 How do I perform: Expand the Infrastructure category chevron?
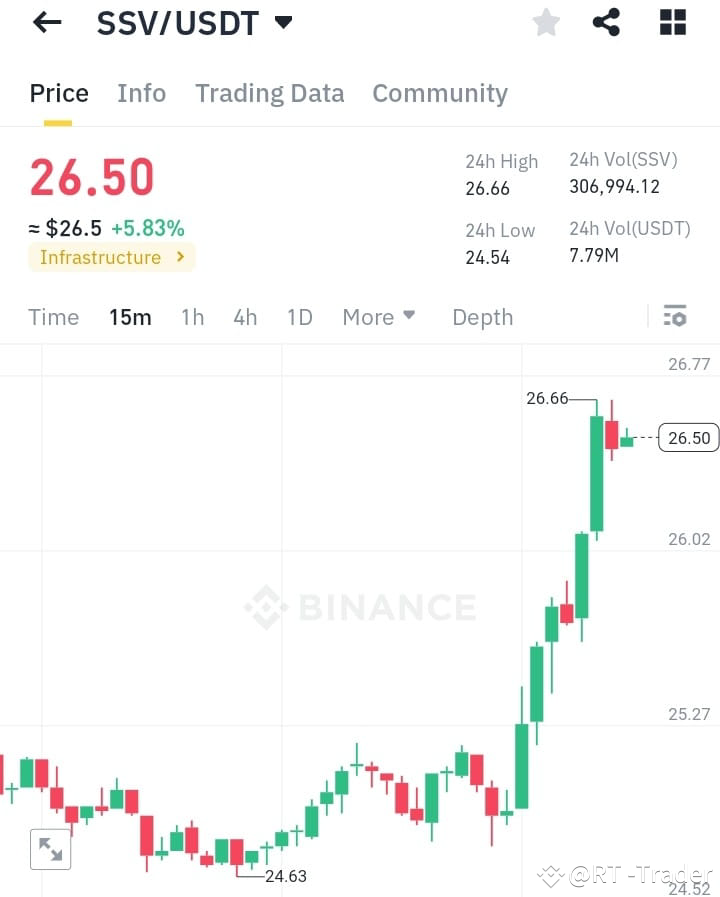click(179, 258)
